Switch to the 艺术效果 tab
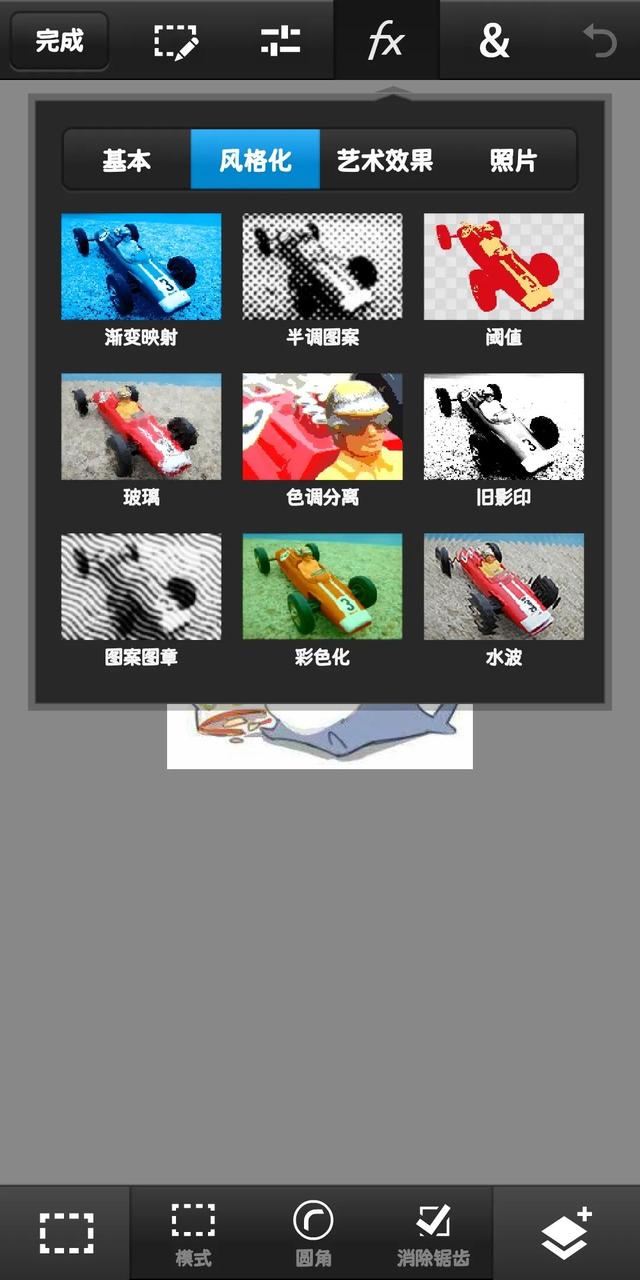This screenshot has height=1280, width=640. [x=385, y=160]
